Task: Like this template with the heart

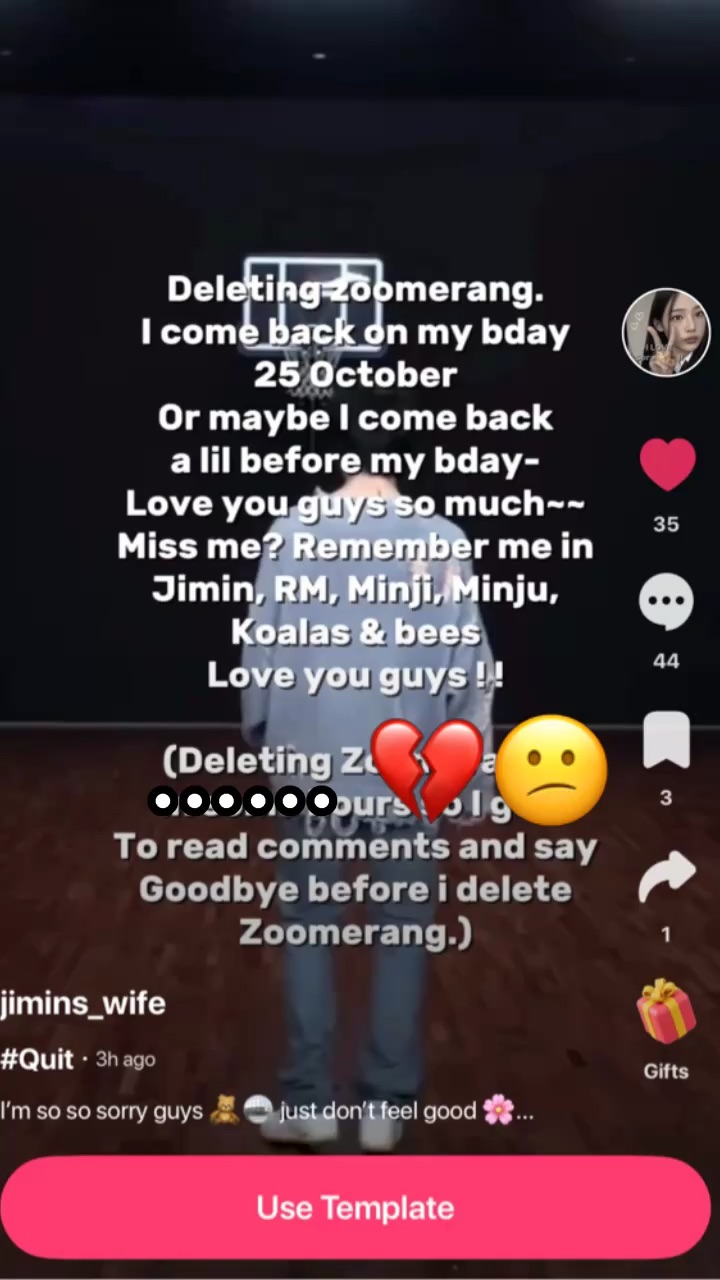Action: pos(667,465)
